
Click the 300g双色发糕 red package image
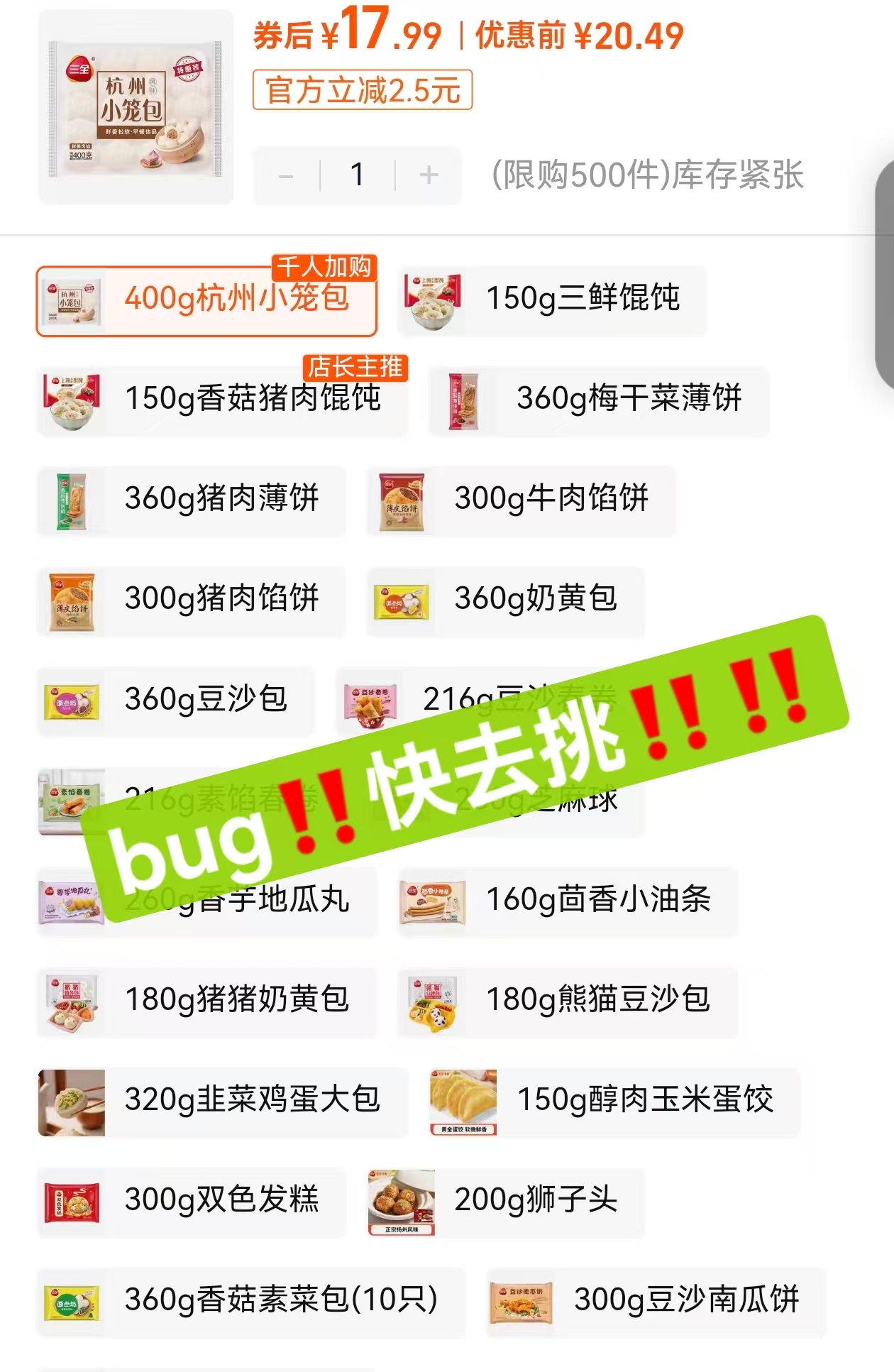pos(71,1202)
